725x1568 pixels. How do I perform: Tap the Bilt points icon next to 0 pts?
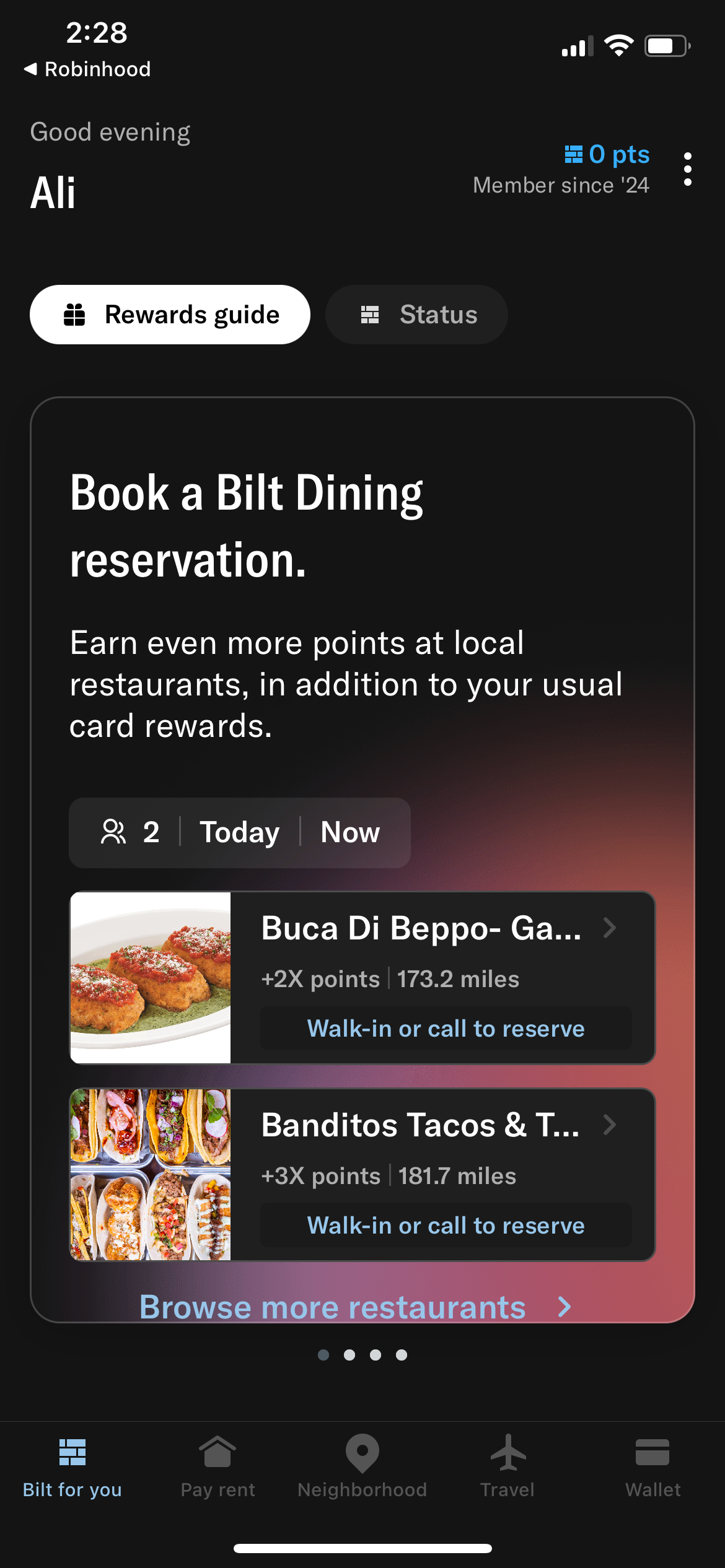pos(573,154)
